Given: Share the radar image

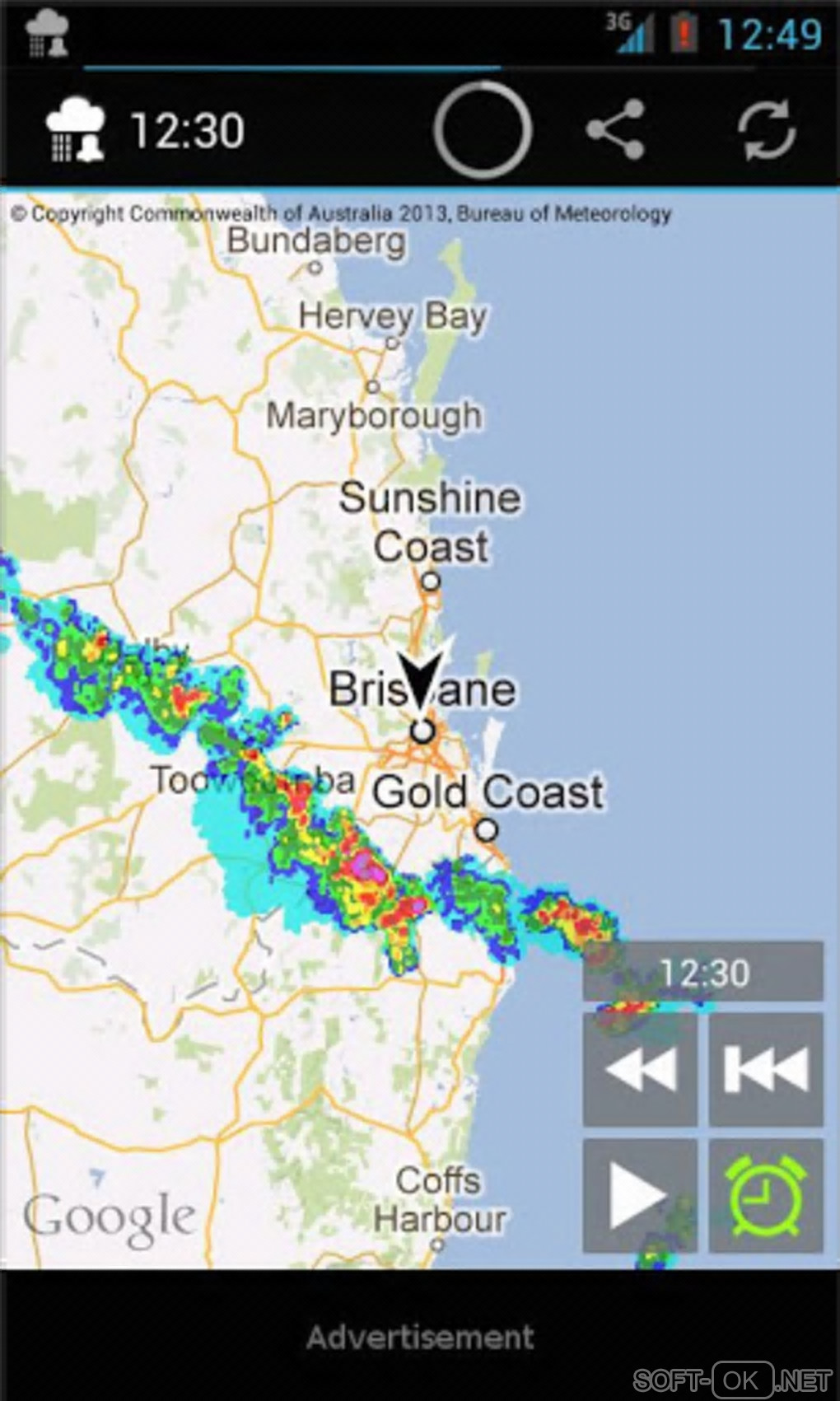Looking at the screenshot, I should pyautogui.click(x=615, y=129).
